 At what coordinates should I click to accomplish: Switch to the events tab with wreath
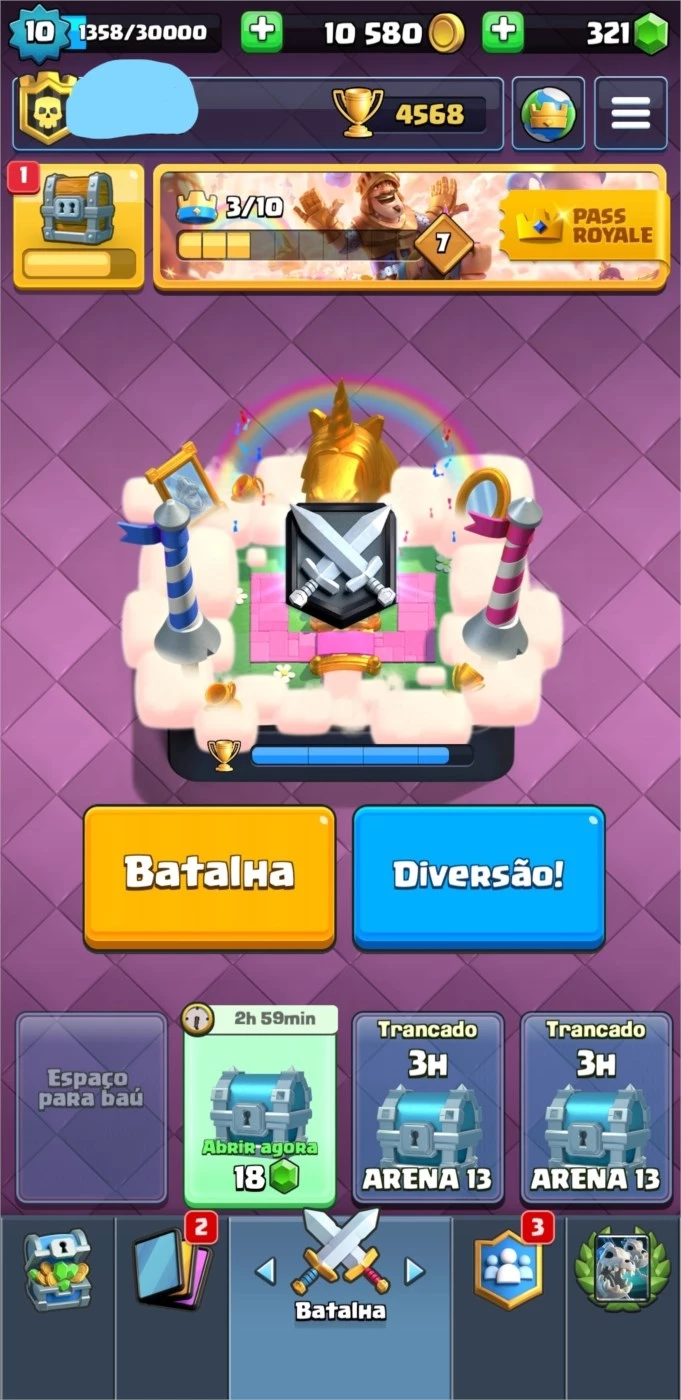(x=622, y=1270)
